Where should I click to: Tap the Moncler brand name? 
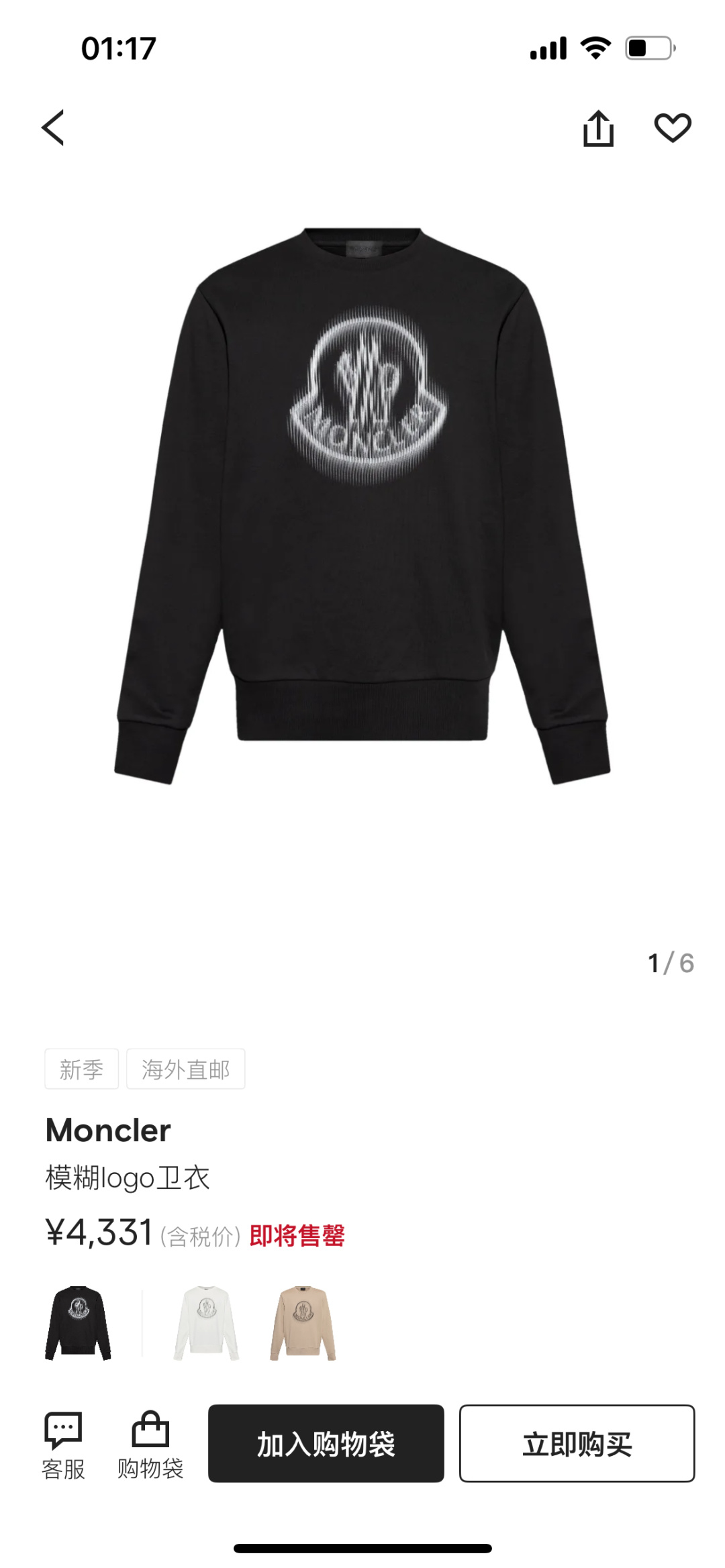[x=107, y=1130]
